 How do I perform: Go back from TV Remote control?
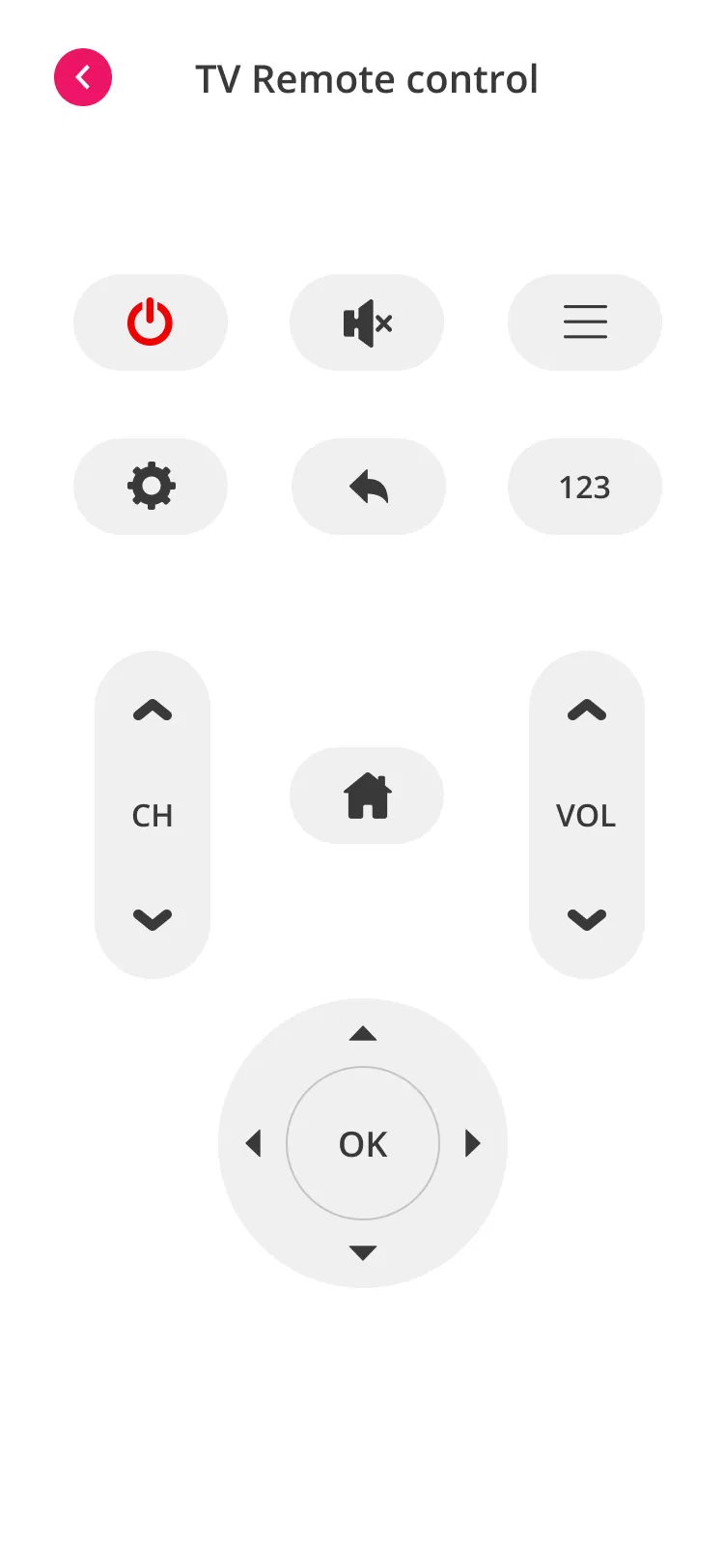tap(83, 77)
